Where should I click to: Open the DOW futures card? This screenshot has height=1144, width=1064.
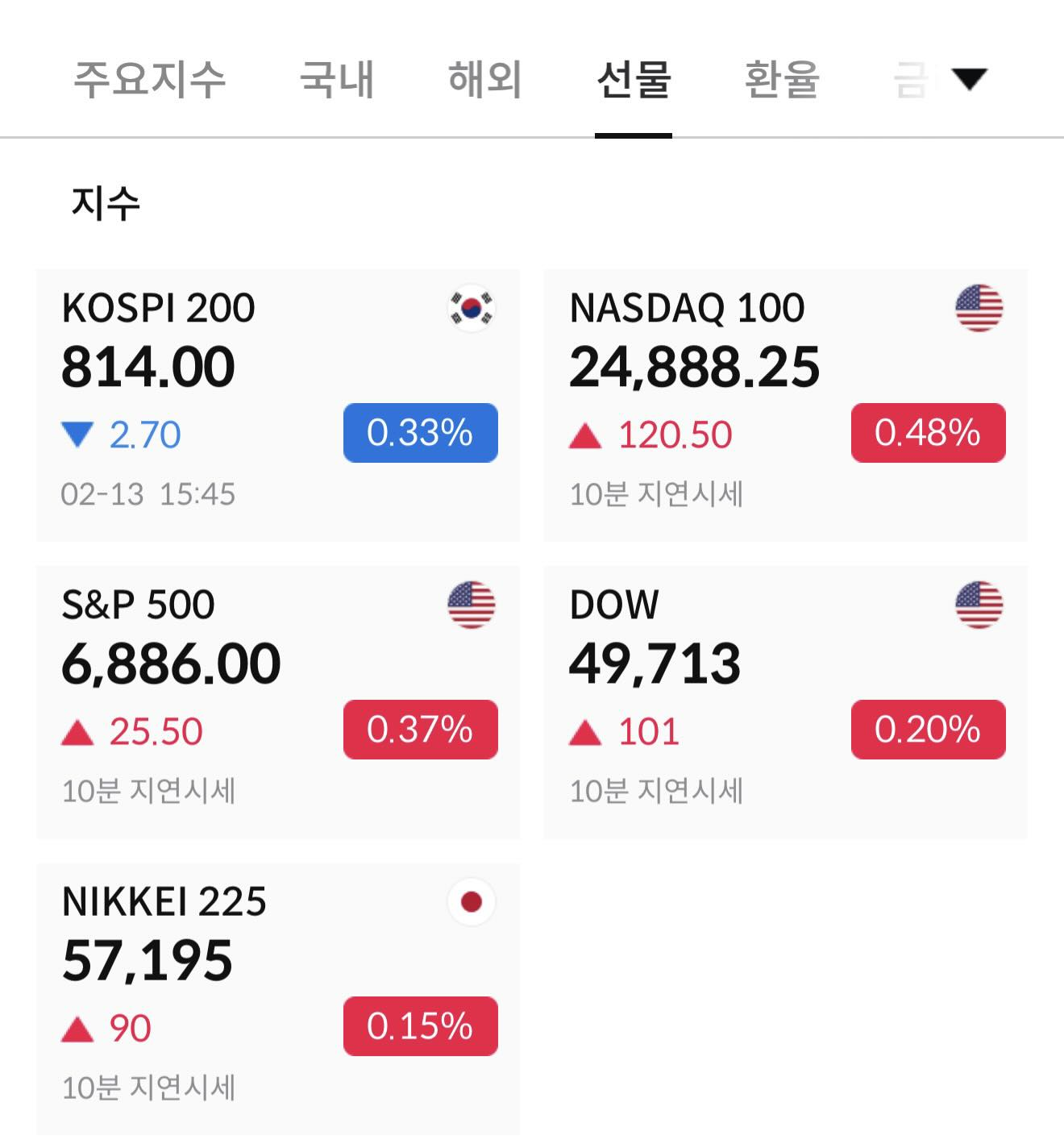(786, 702)
